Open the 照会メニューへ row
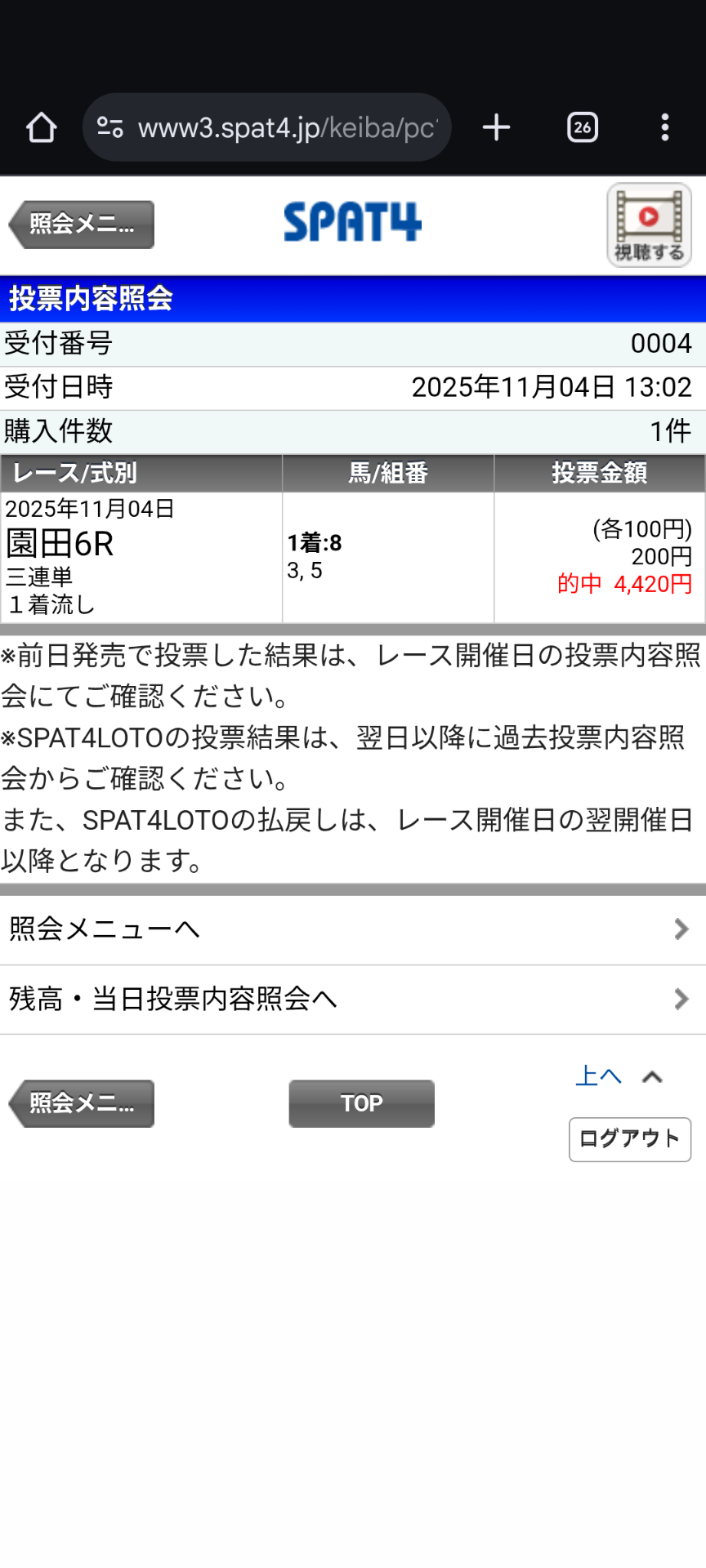 pos(353,929)
